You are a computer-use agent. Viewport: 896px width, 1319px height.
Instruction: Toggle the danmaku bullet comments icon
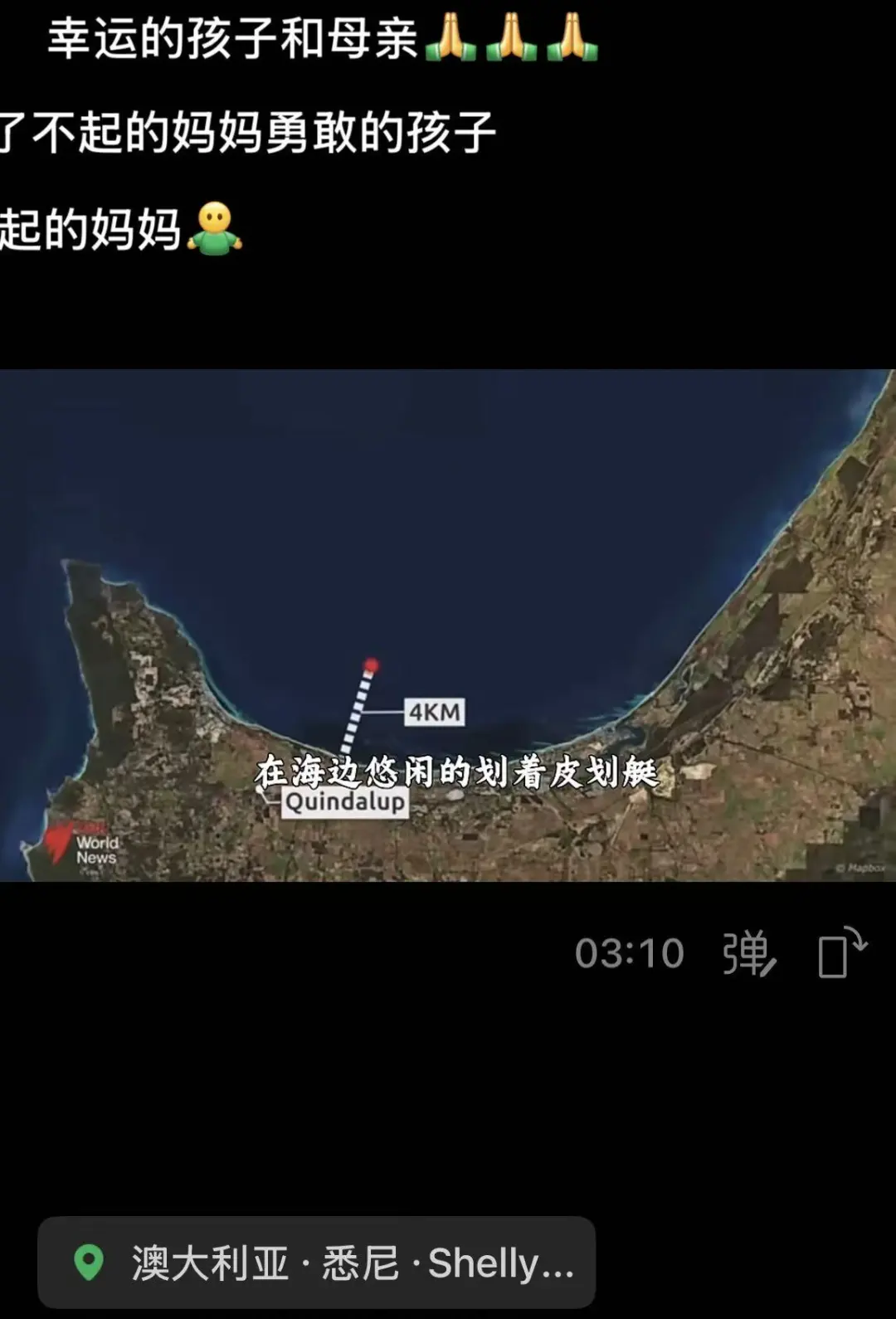[x=748, y=953]
